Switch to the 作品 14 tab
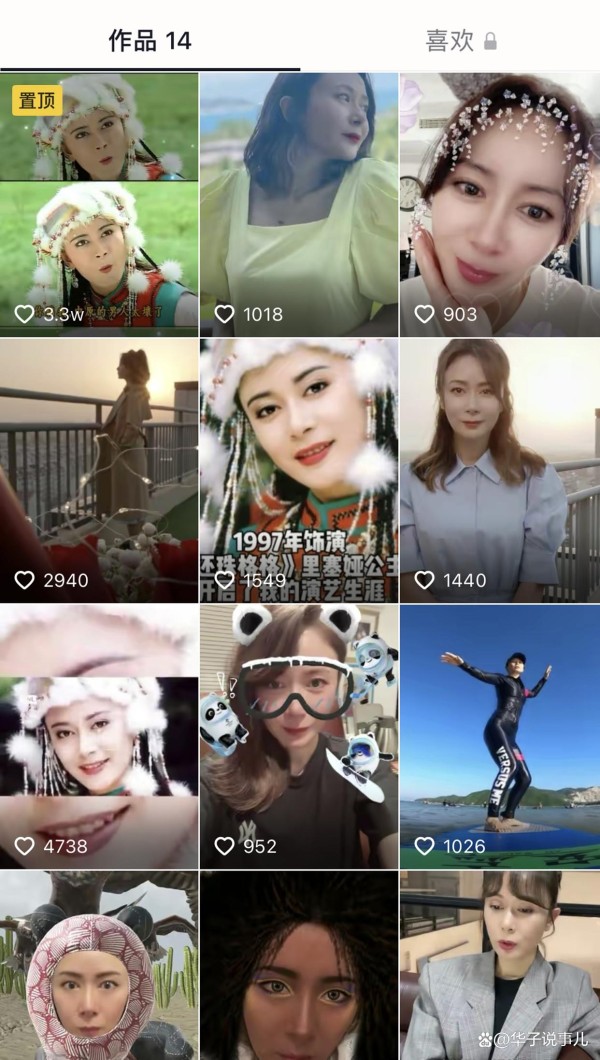 click(x=150, y=40)
